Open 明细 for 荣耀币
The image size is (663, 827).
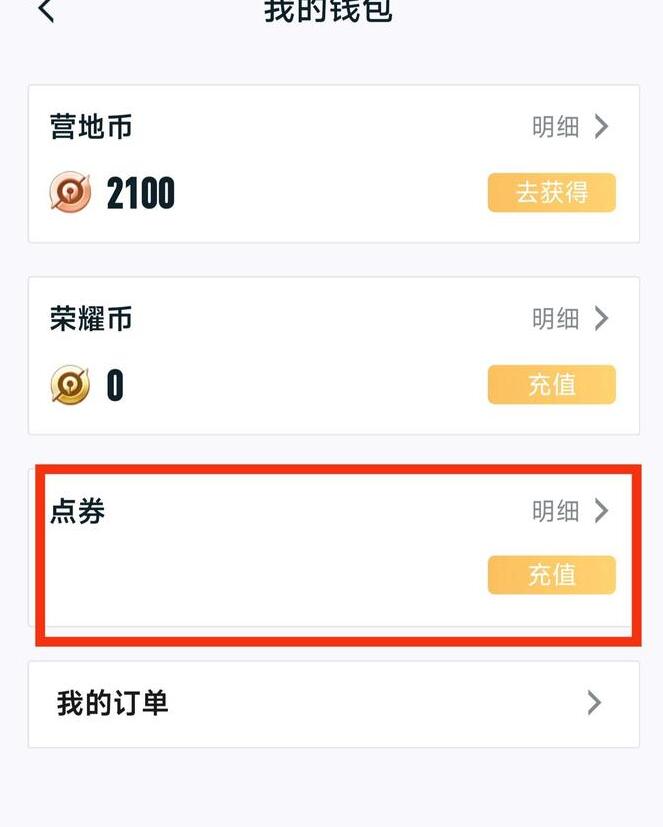pos(570,319)
